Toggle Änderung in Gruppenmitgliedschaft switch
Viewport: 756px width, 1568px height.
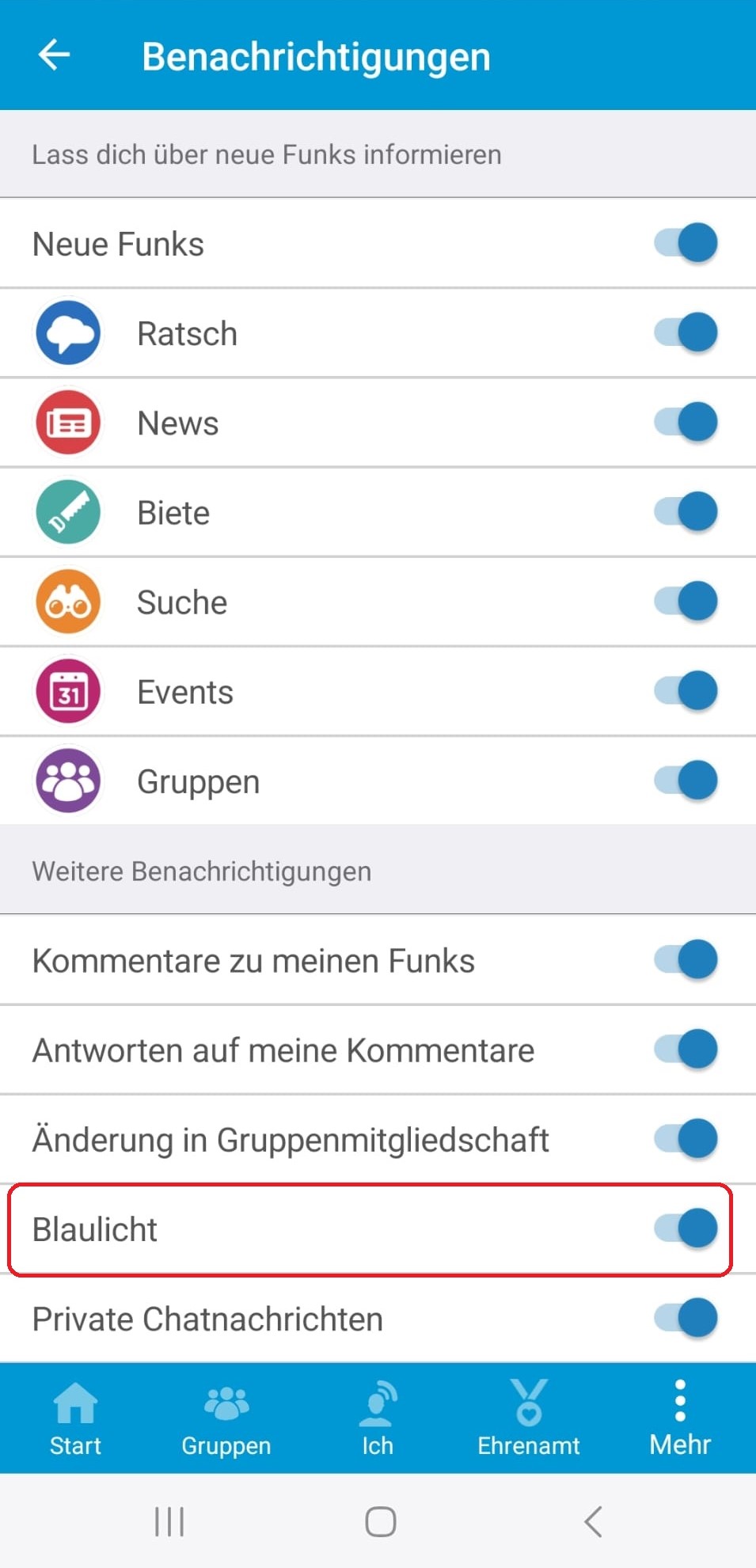point(686,1138)
